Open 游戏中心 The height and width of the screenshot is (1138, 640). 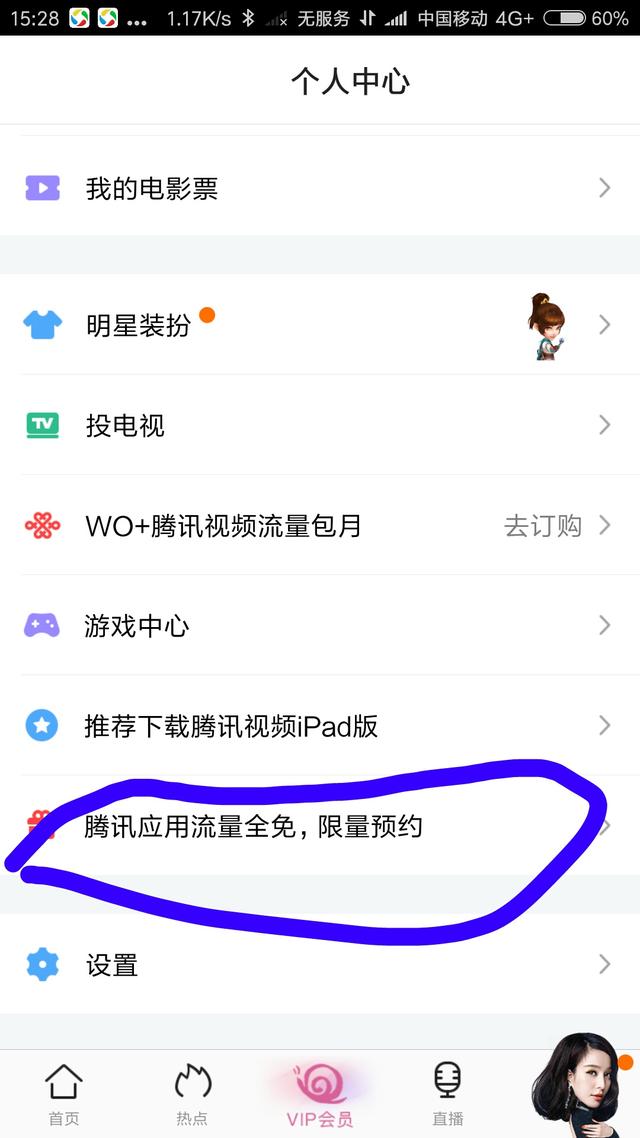click(320, 626)
